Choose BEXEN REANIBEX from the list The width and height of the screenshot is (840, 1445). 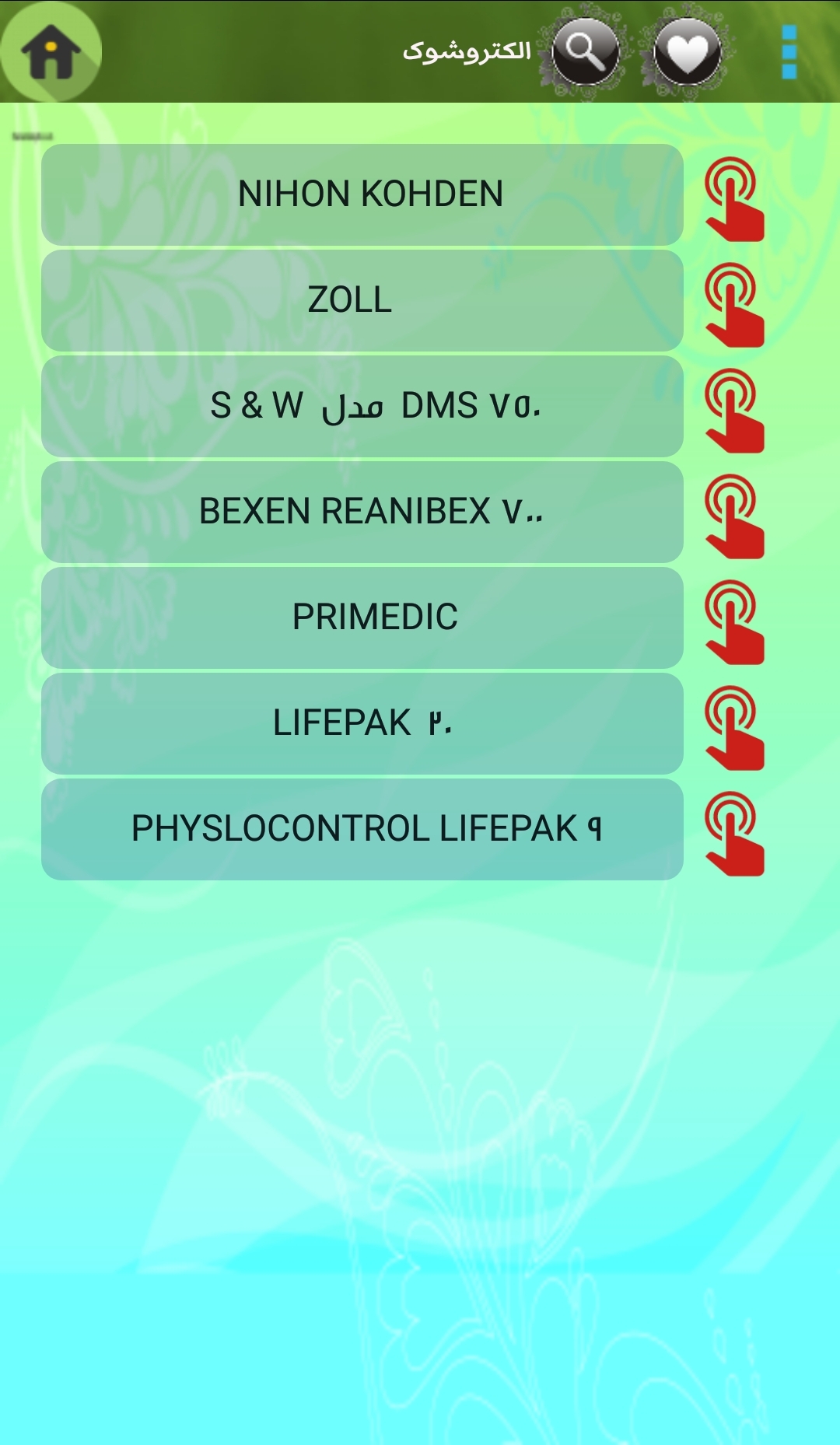pos(362,512)
